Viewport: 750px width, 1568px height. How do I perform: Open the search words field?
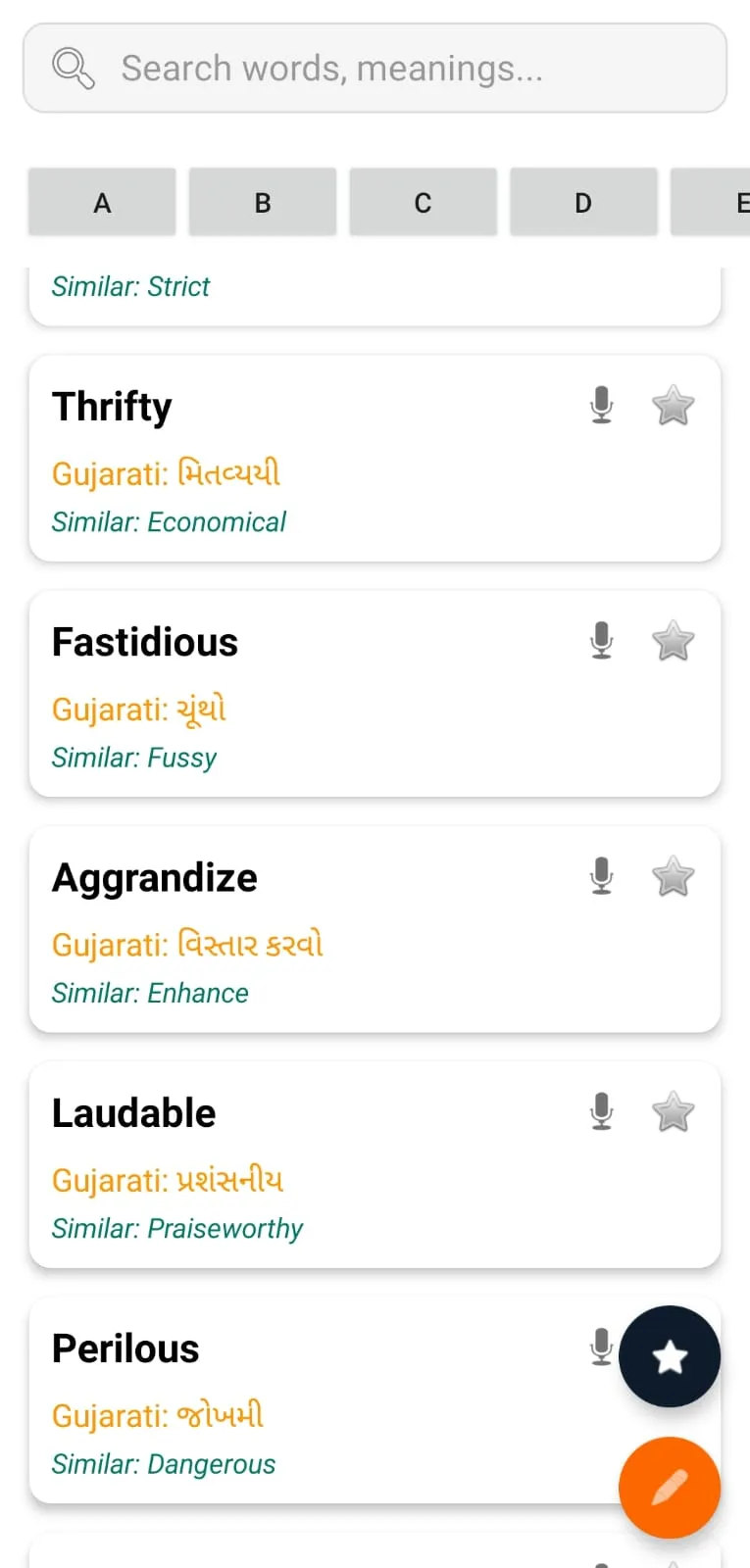pos(375,69)
